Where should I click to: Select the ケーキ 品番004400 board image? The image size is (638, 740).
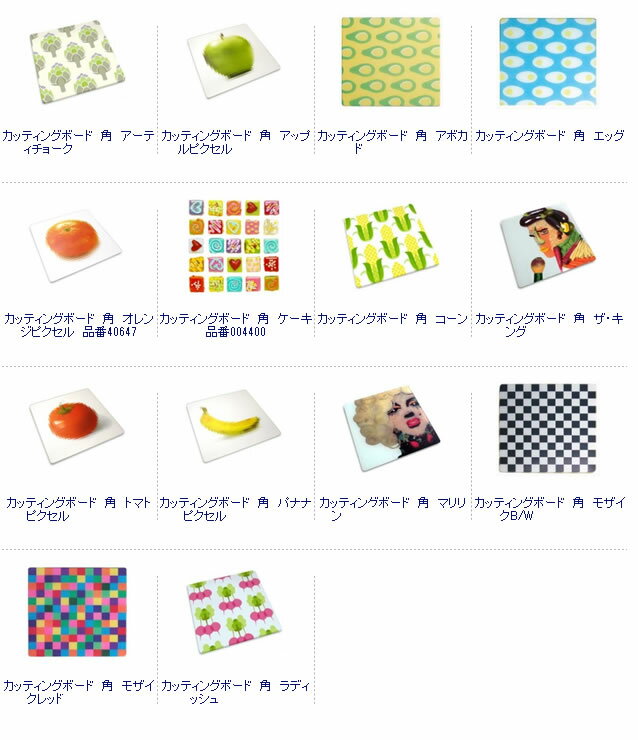pos(234,245)
